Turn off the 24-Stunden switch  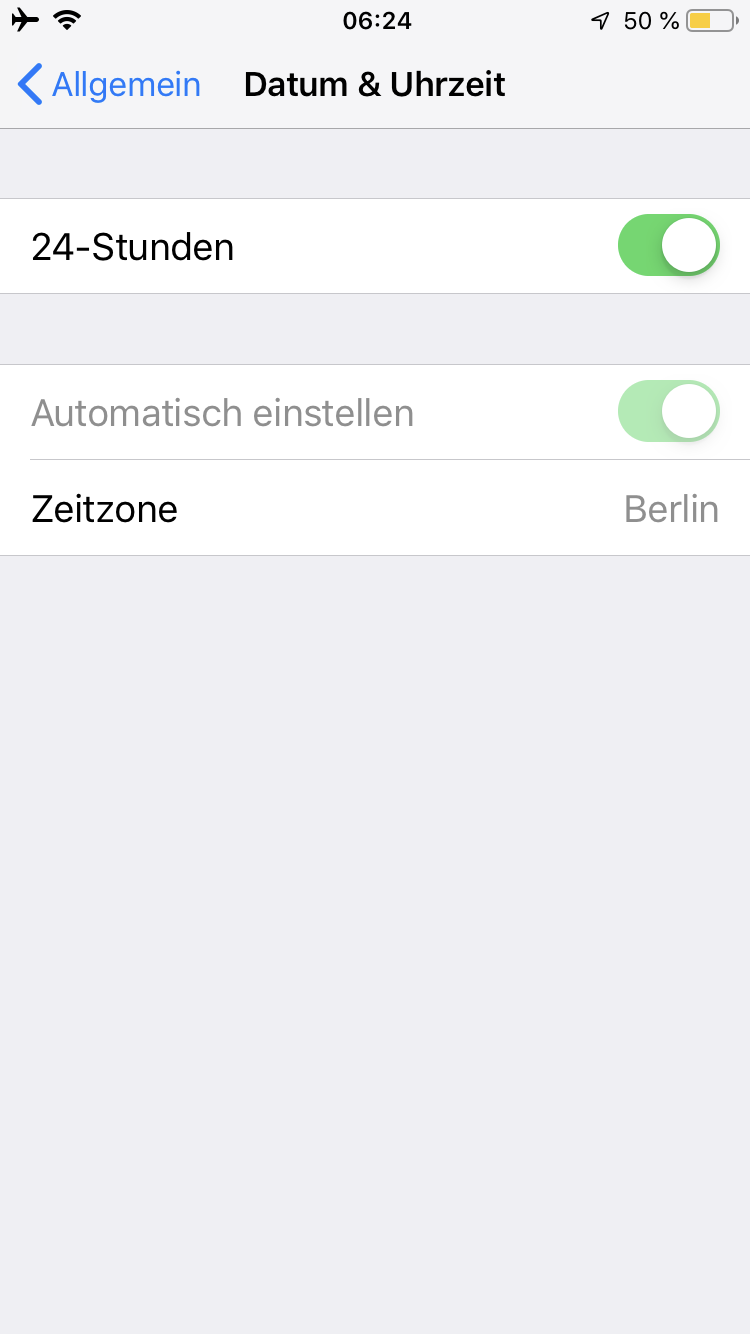coord(668,245)
